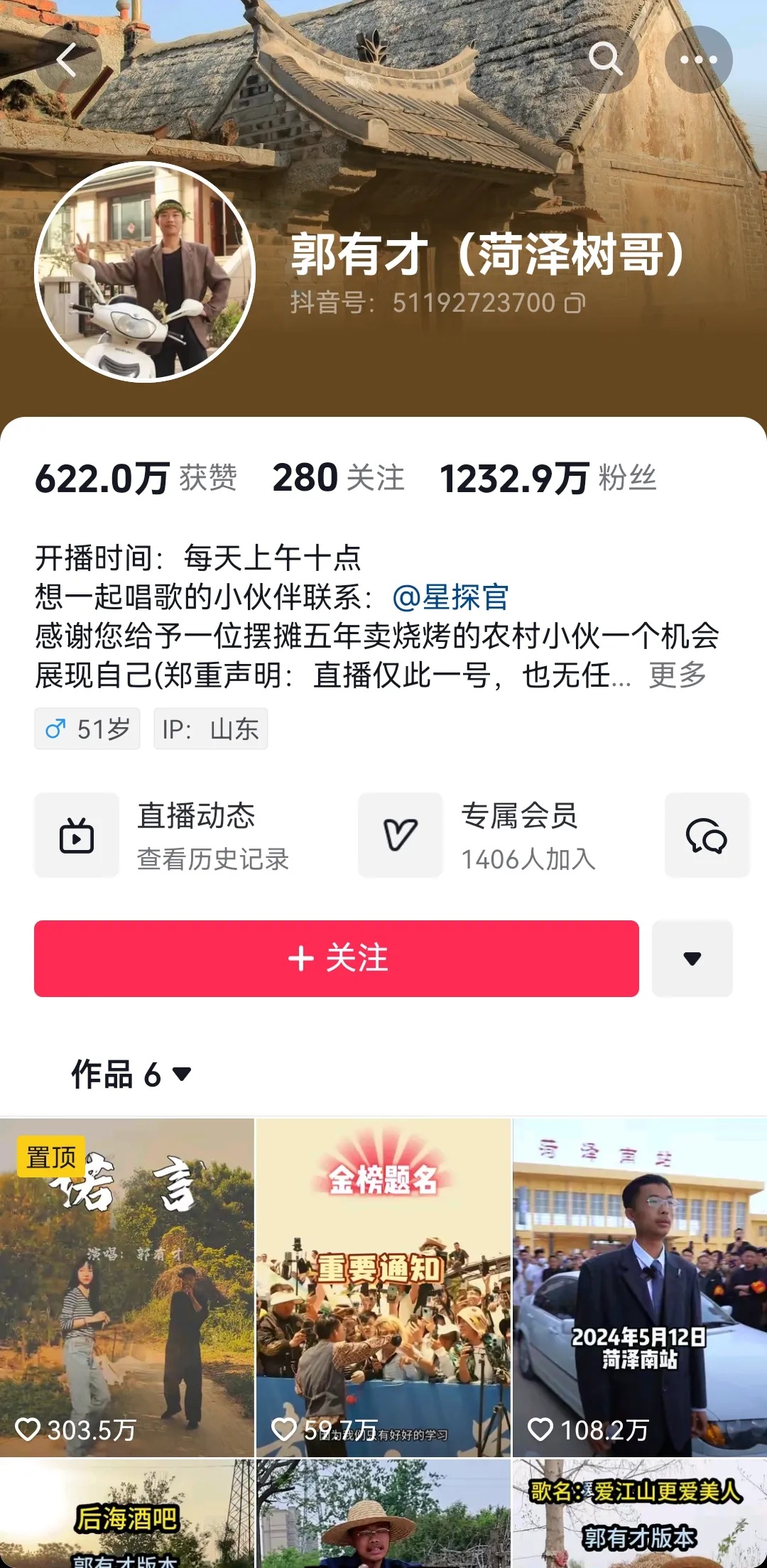Go back using the top-left arrow
Screen dimensions: 767x1568
[67, 60]
